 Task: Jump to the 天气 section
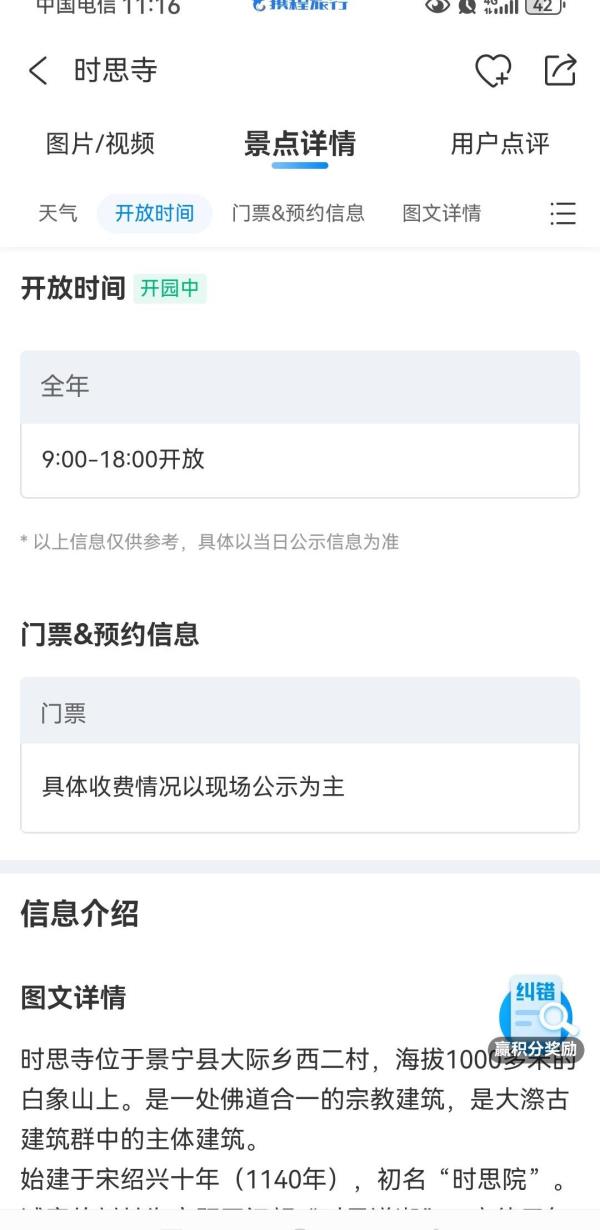[58, 213]
